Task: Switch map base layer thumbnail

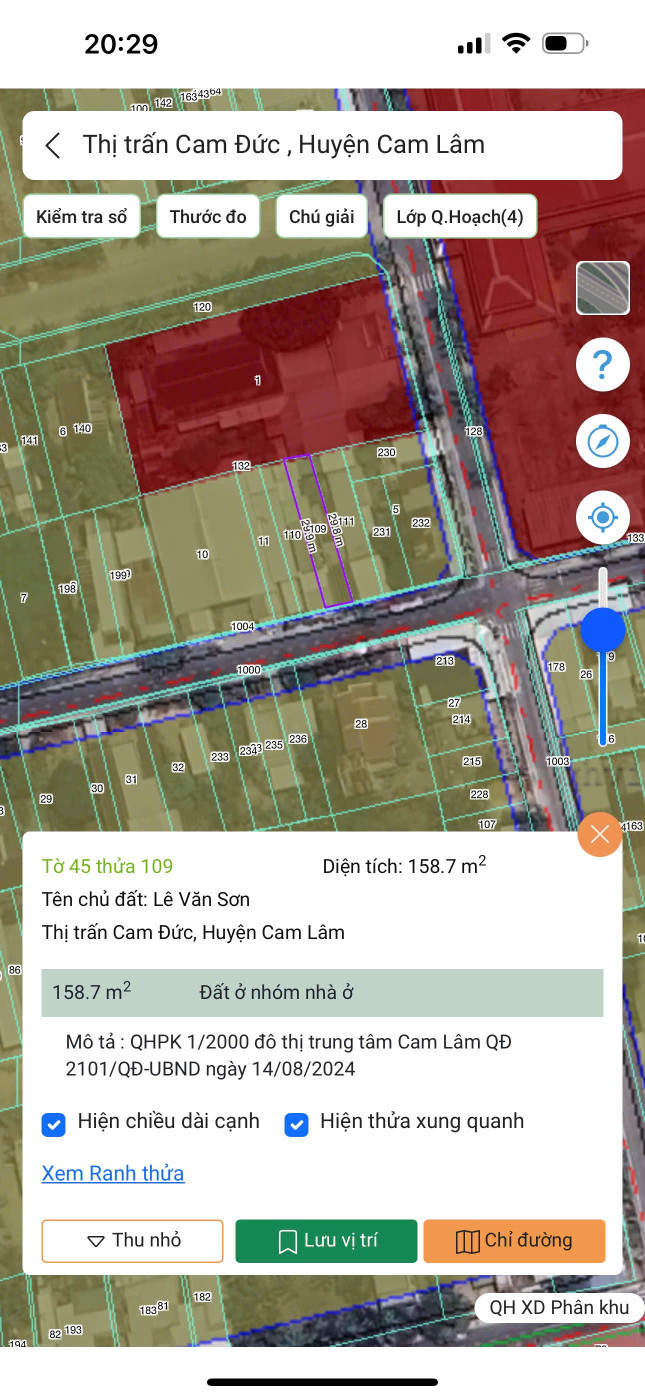Action: click(x=603, y=288)
